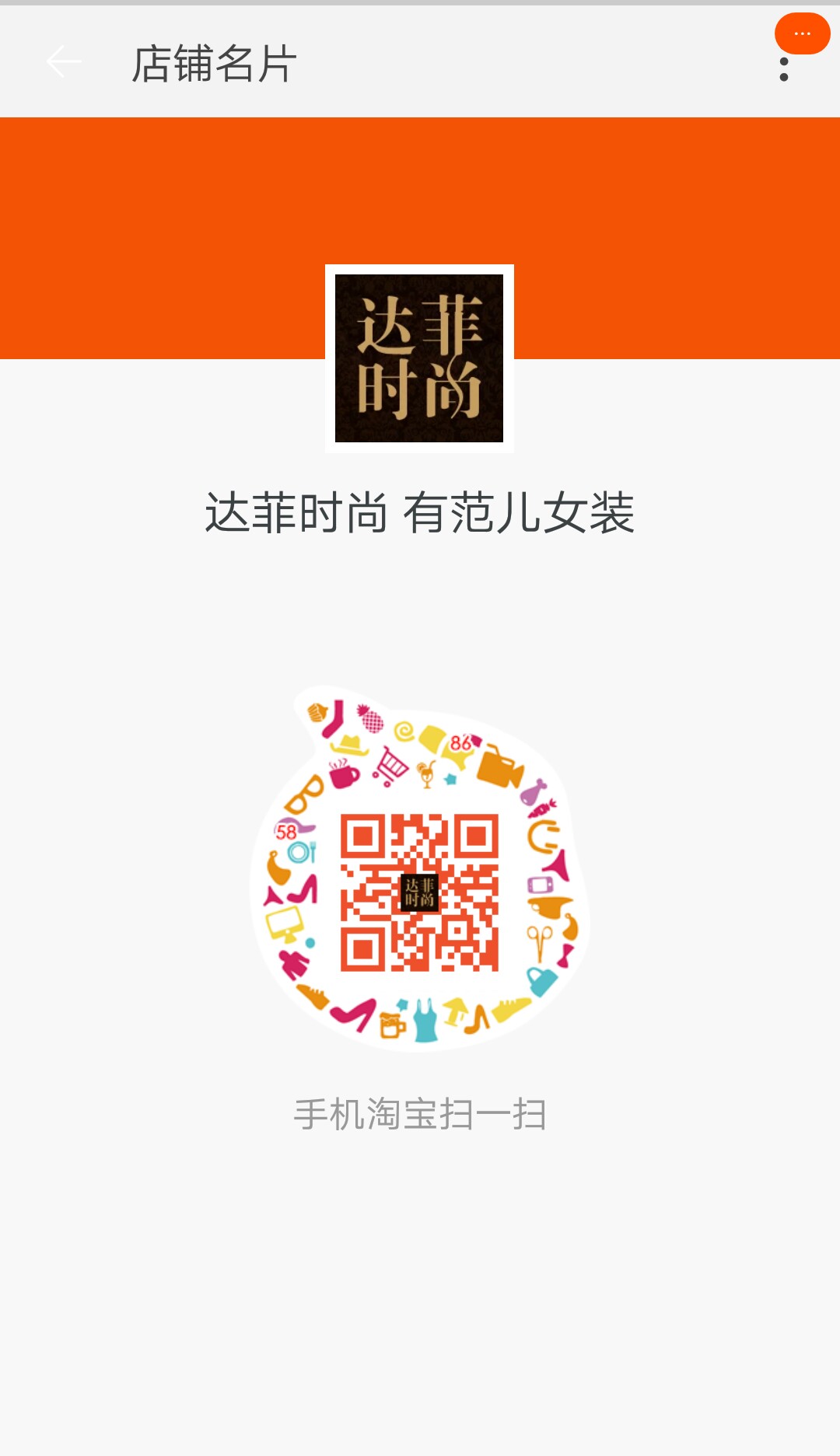Select the blue handbag icon
This screenshot has height=1456, width=840.
541,982
